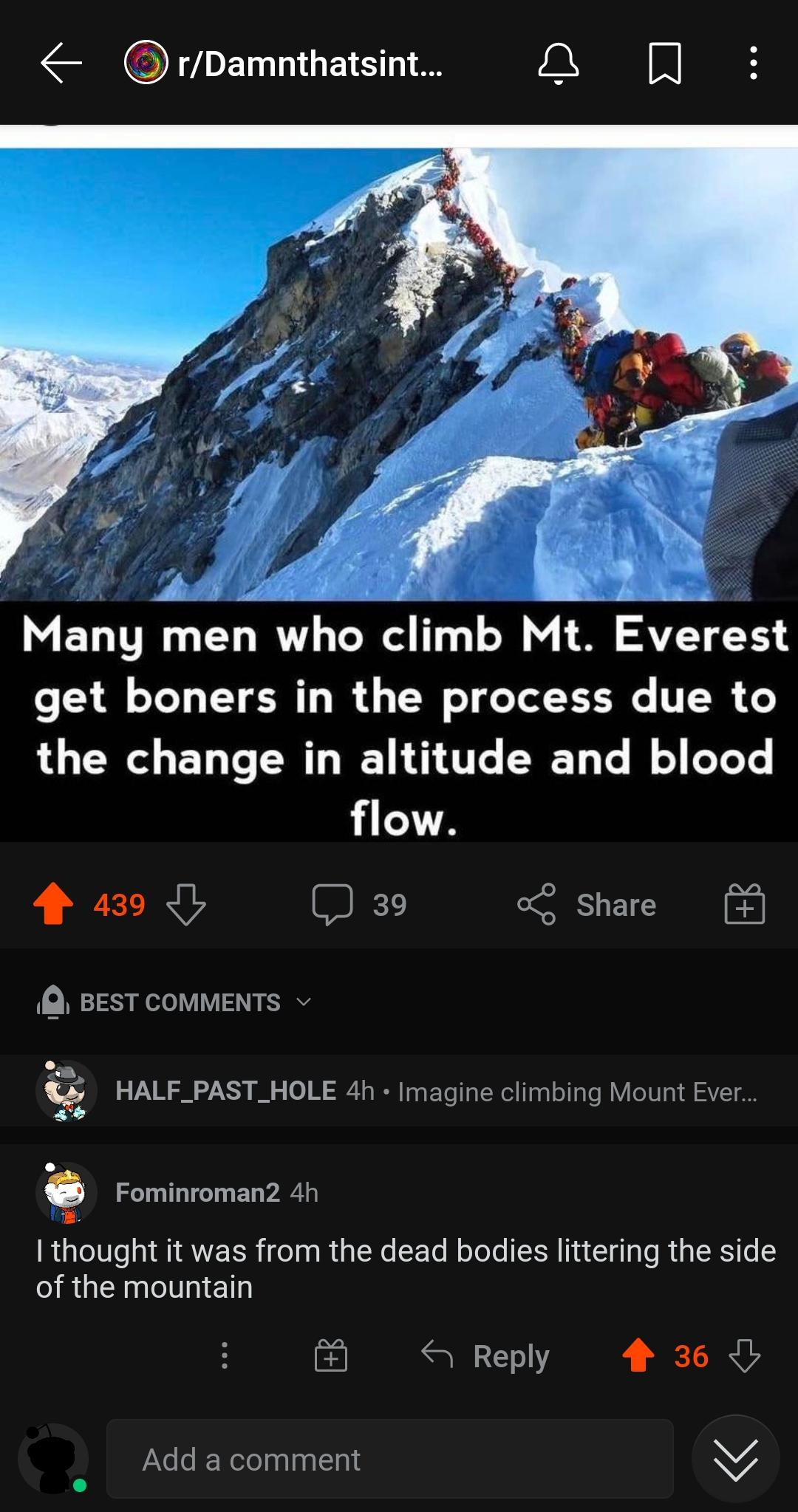Share this post
Screen dimensions: 798x1512
(x=587, y=905)
